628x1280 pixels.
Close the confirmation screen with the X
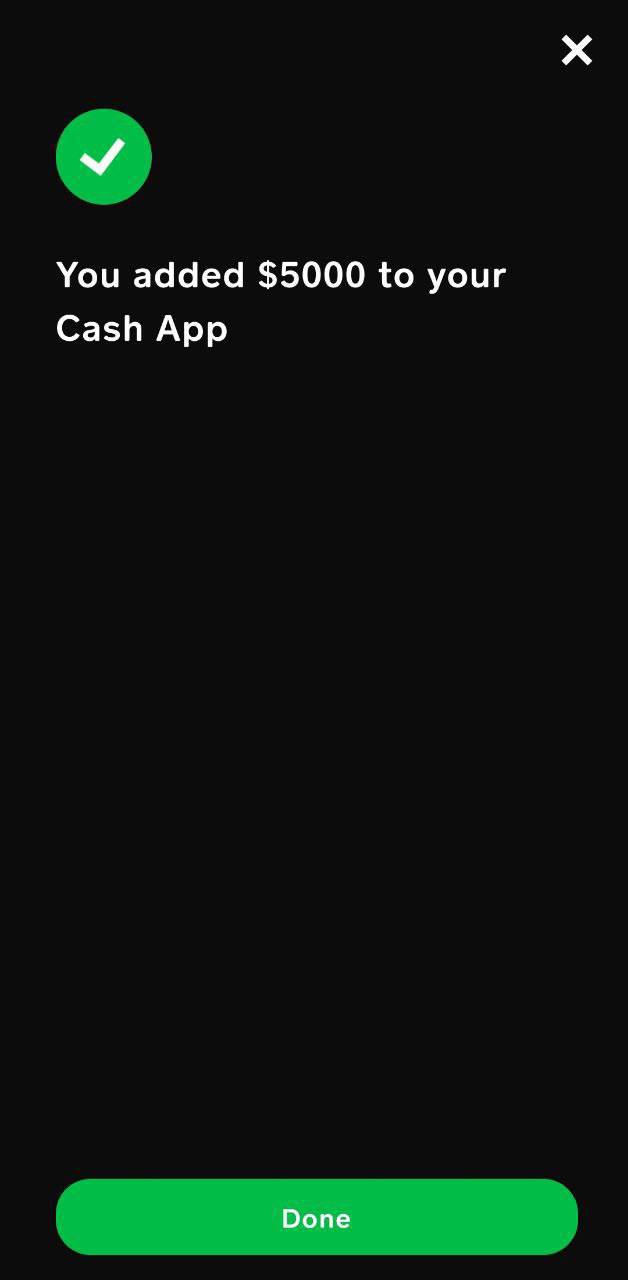pyautogui.click(x=577, y=50)
